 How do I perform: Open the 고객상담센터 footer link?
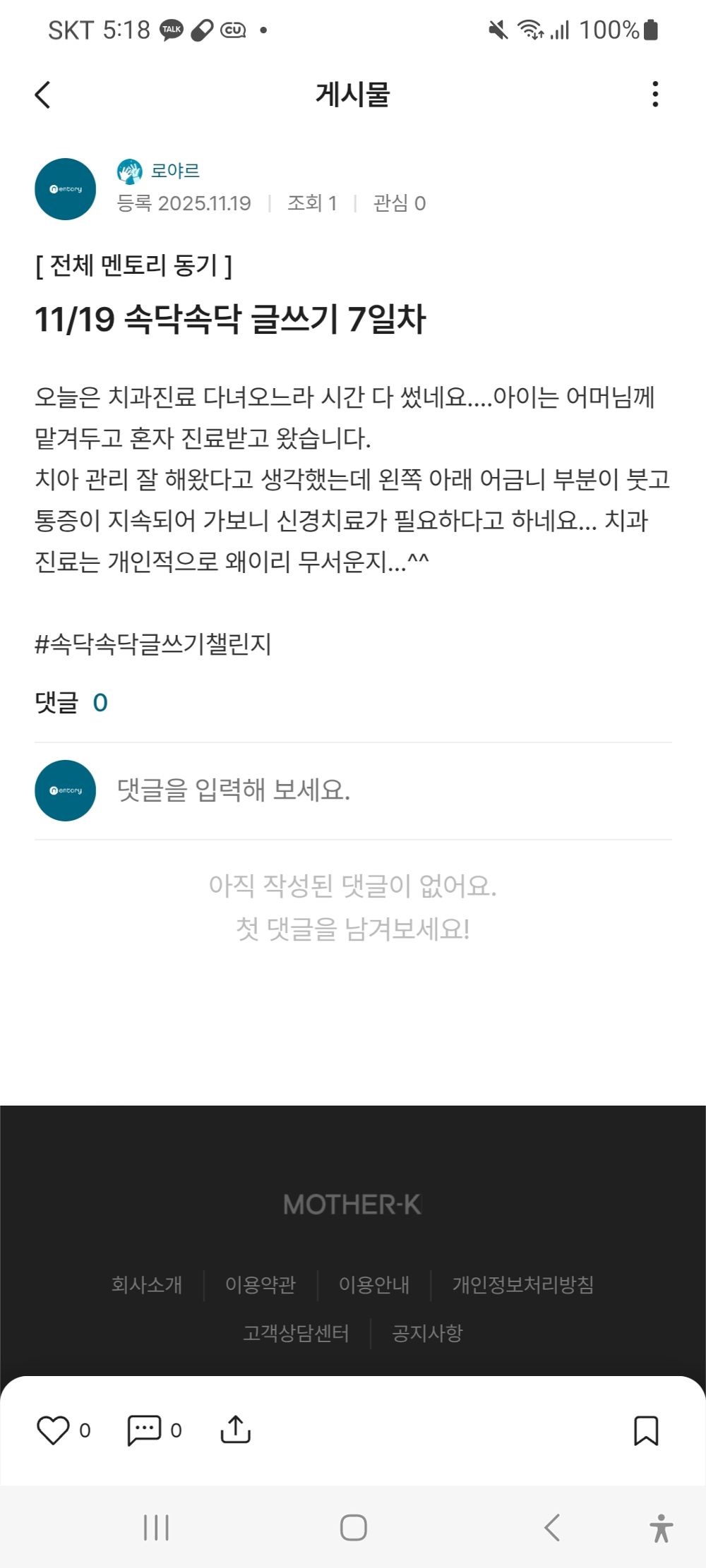[297, 1334]
